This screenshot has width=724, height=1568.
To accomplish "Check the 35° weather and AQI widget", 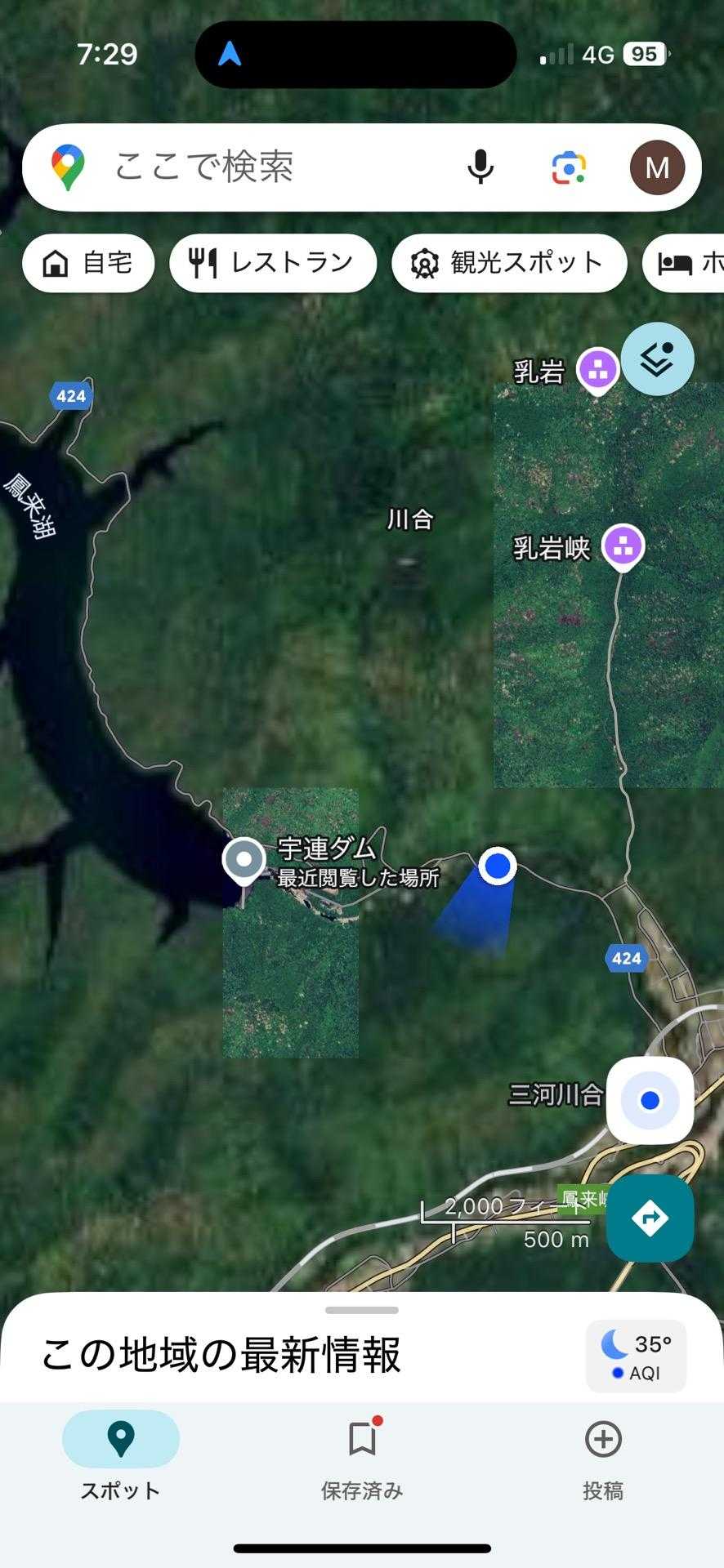I will pyautogui.click(x=636, y=1356).
